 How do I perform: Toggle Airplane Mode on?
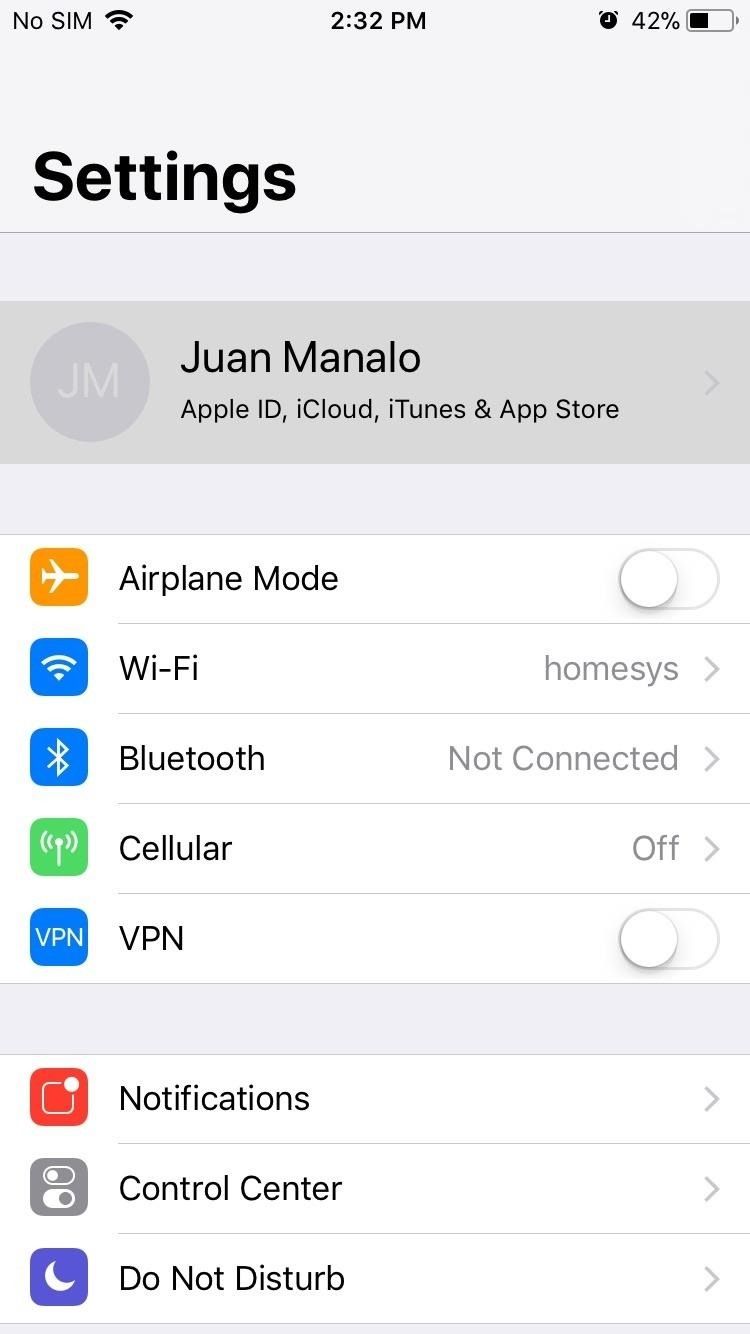tap(668, 579)
